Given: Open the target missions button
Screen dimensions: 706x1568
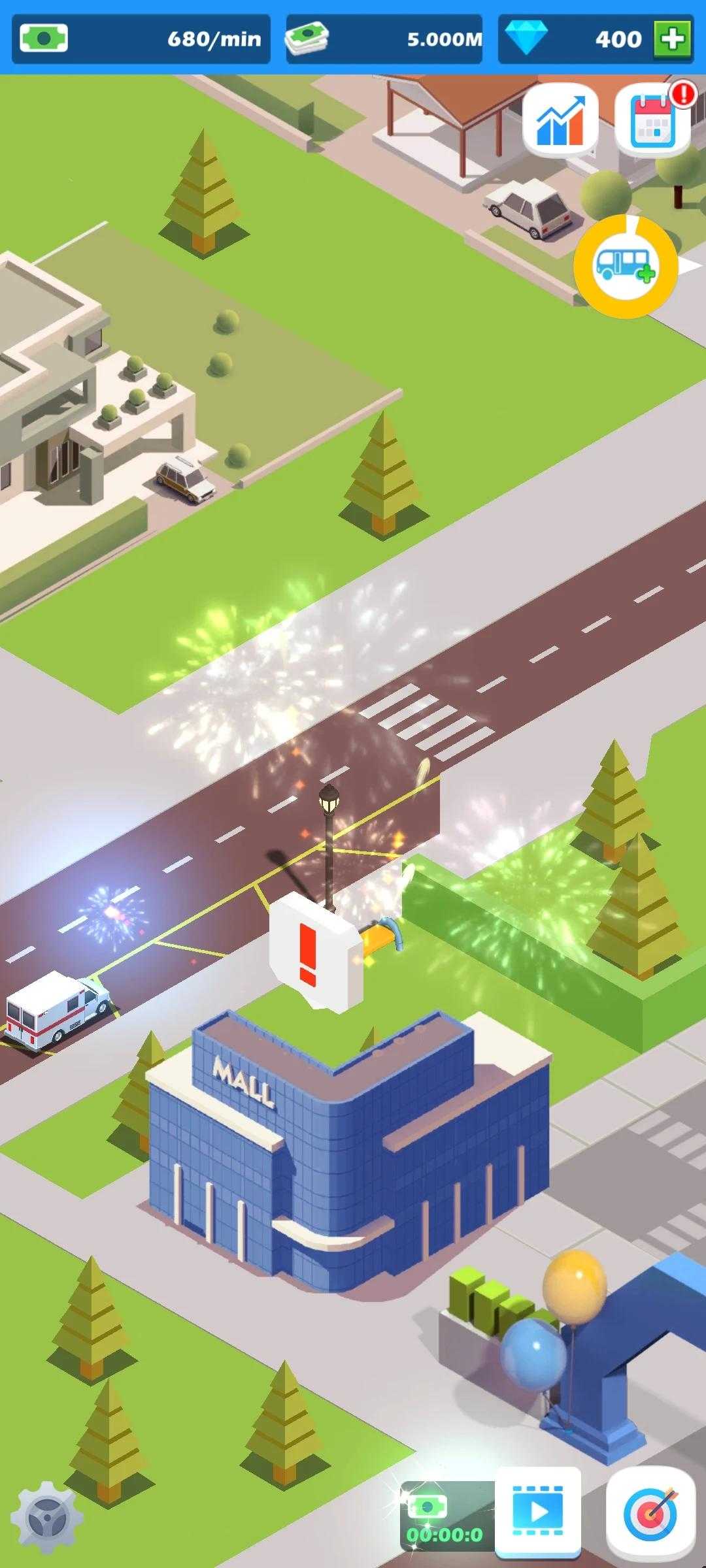Looking at the screenshot, I should point(650,1511).
